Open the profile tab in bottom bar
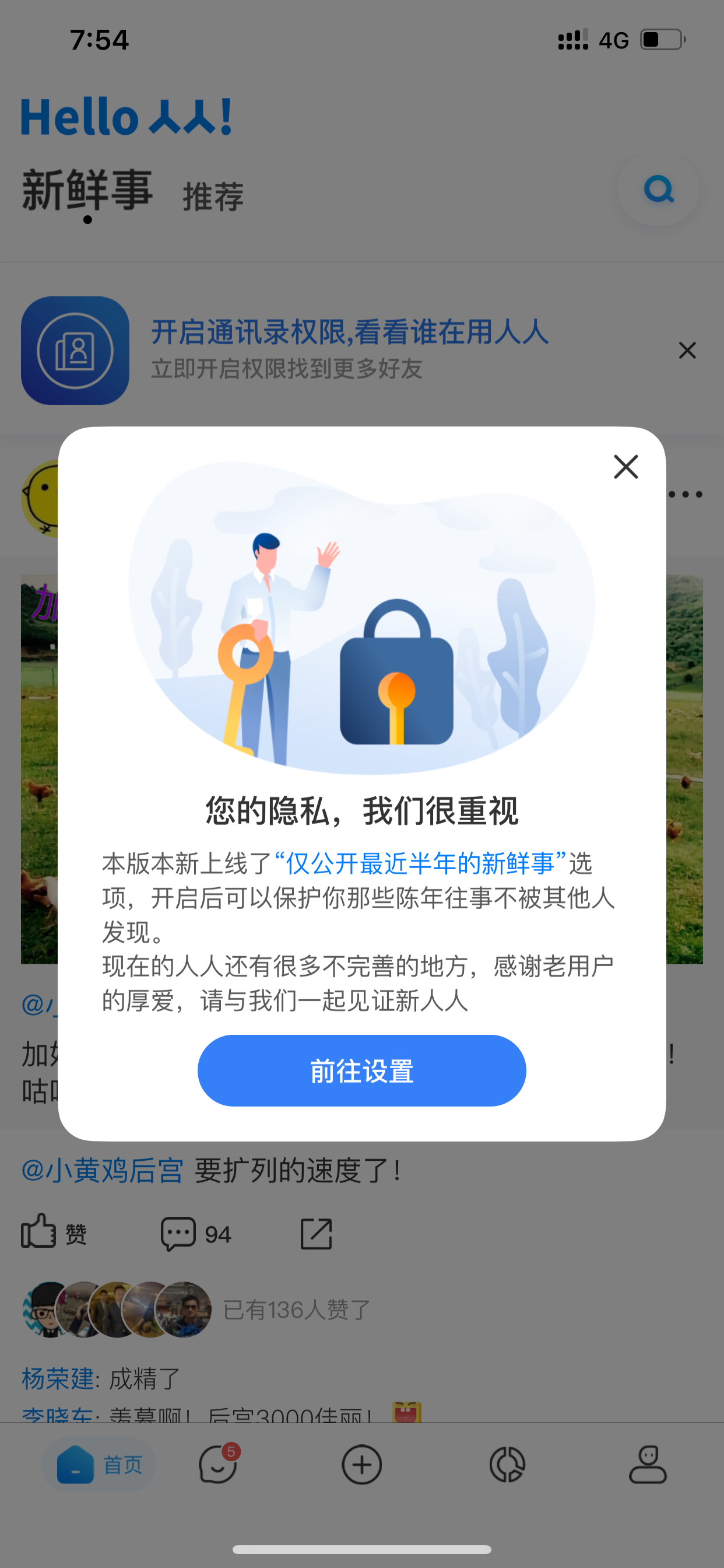 click(x=647, y=1465)
